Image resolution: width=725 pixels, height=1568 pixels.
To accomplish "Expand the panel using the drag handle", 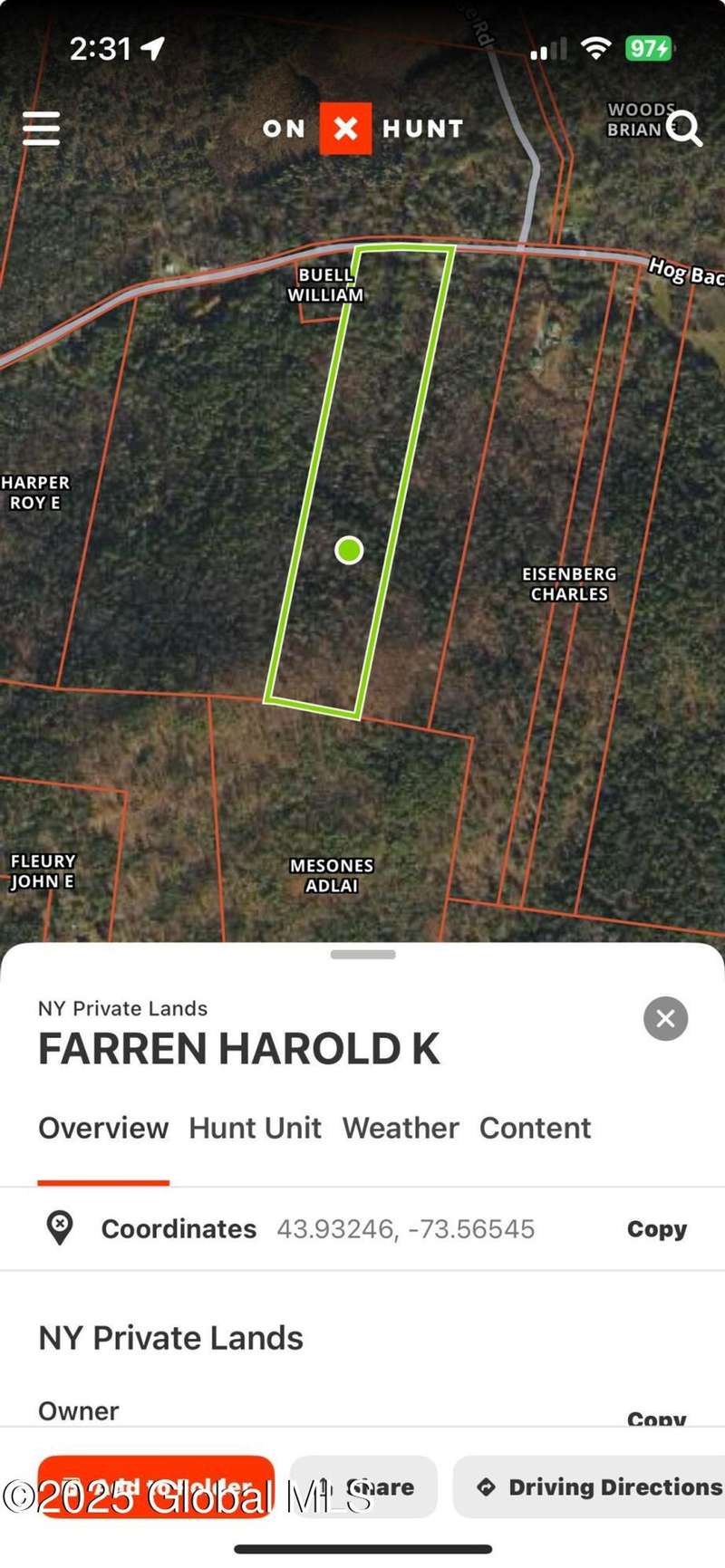I will (x=362, y=955).
